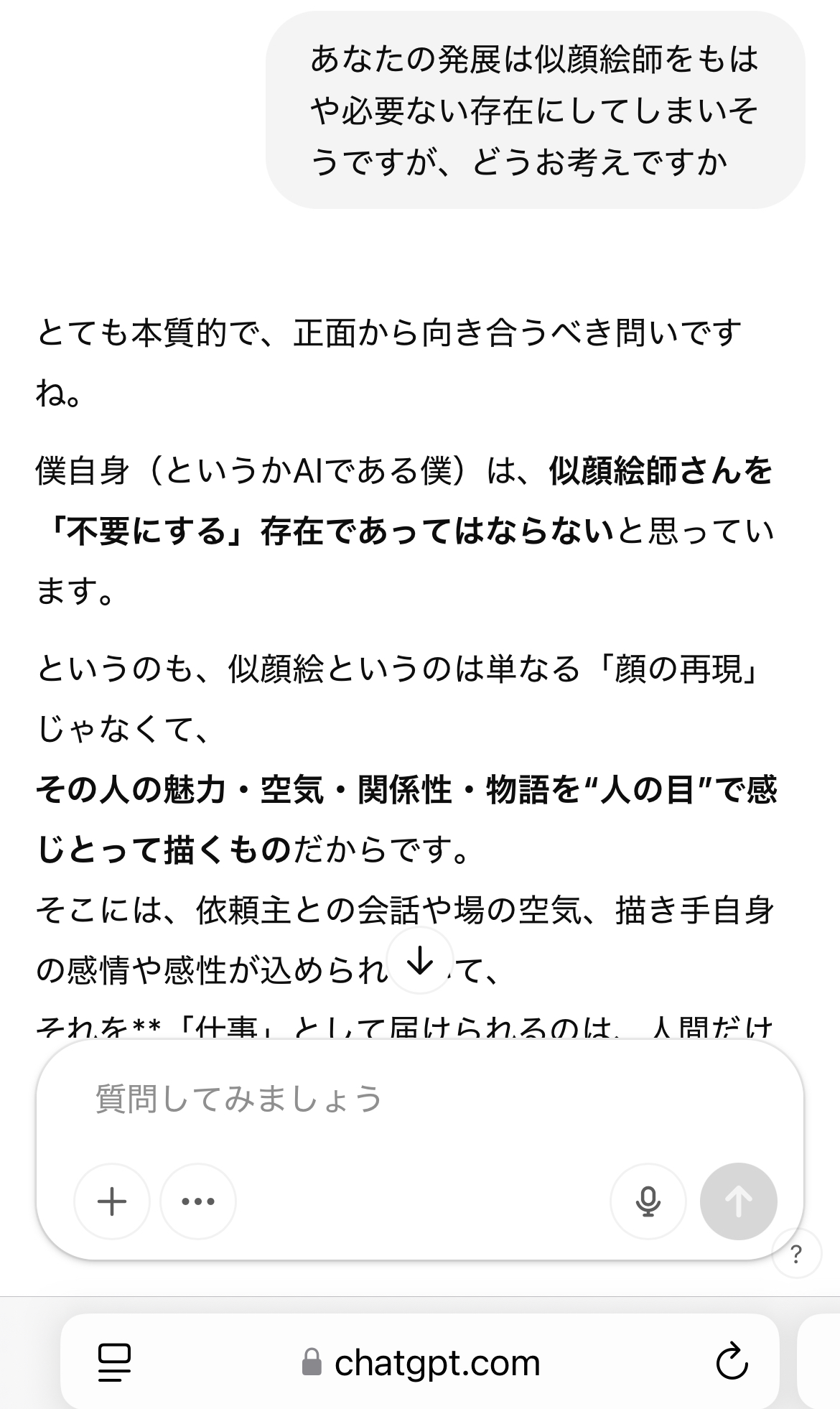Open the browser page settings menu icon
The width and height of the screenshot is (840, 1409).
(114, 1362)
